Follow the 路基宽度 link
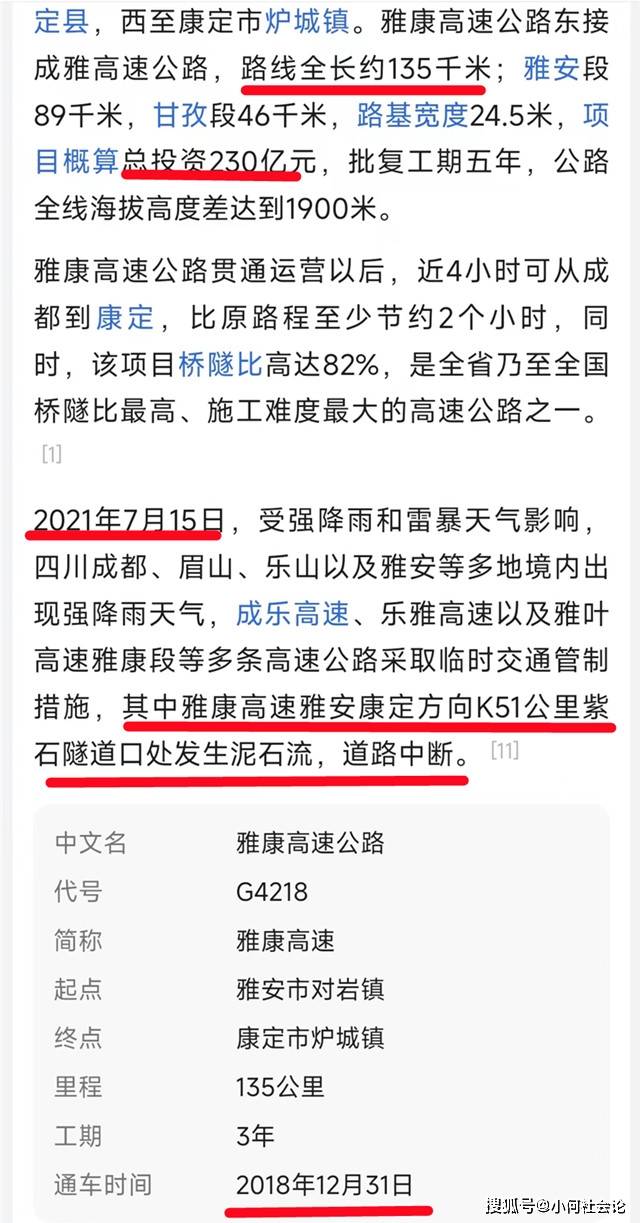Viewport: 640px width, 1223px height. [x=413, y=116]
